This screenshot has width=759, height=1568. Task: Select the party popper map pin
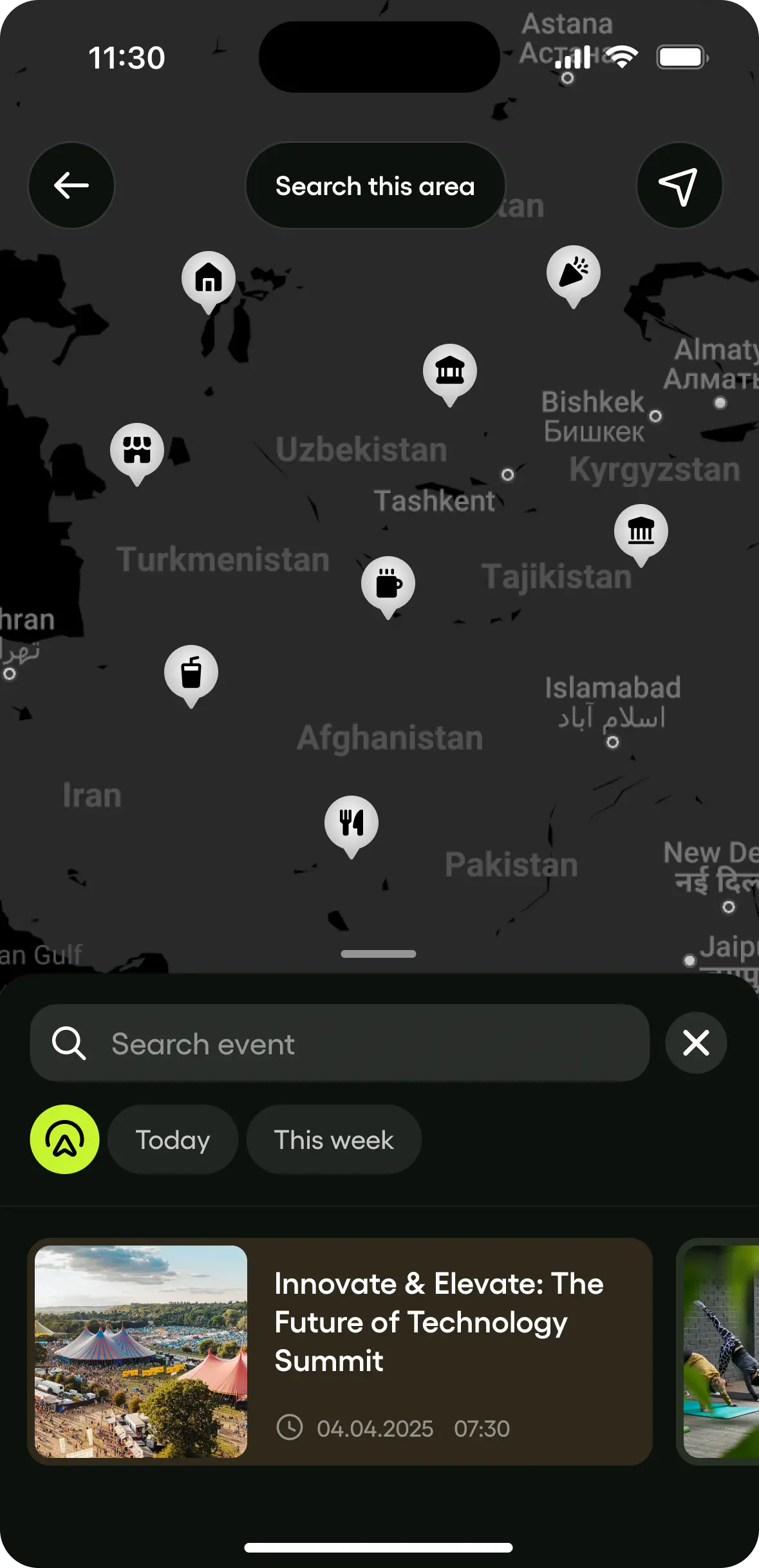573,273
